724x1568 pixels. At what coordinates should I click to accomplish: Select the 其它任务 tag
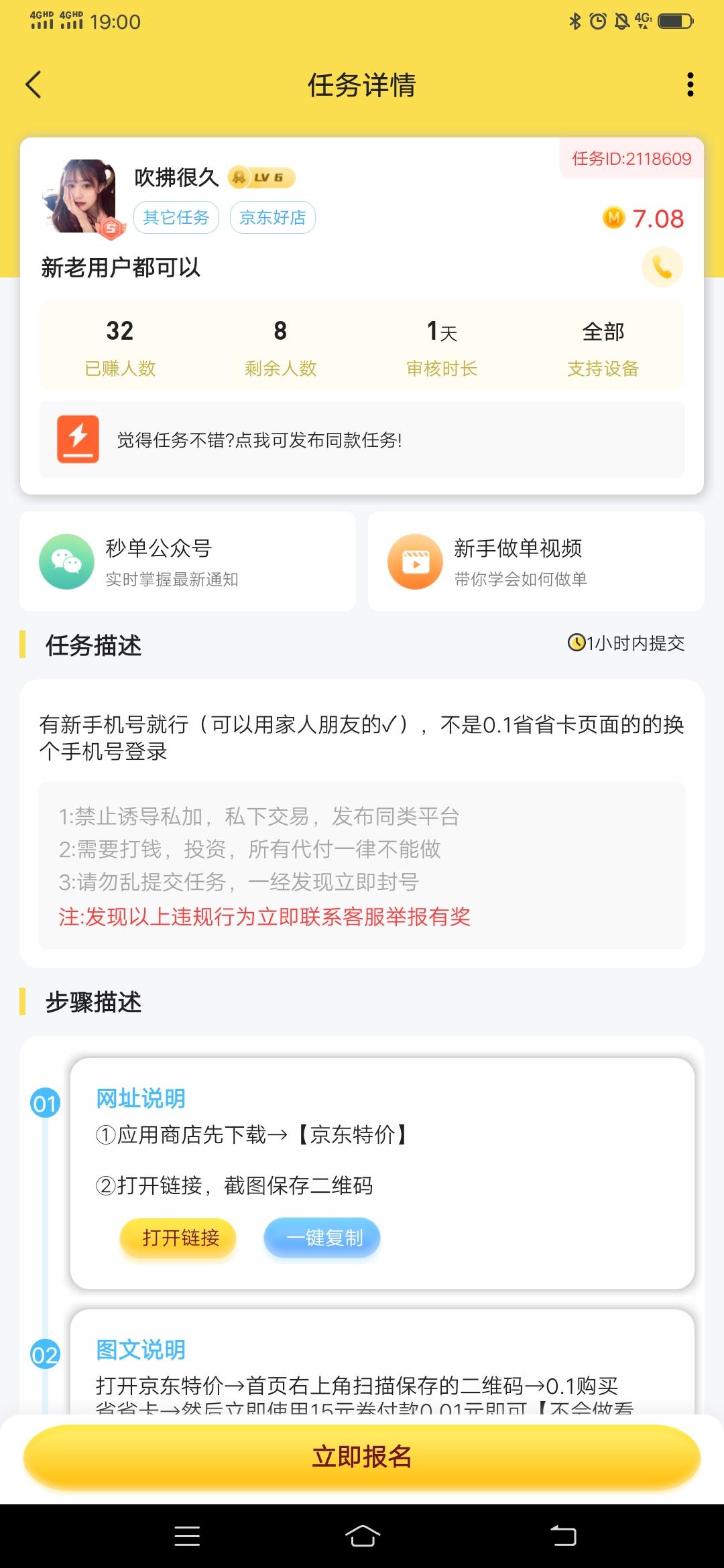(176, 217)
